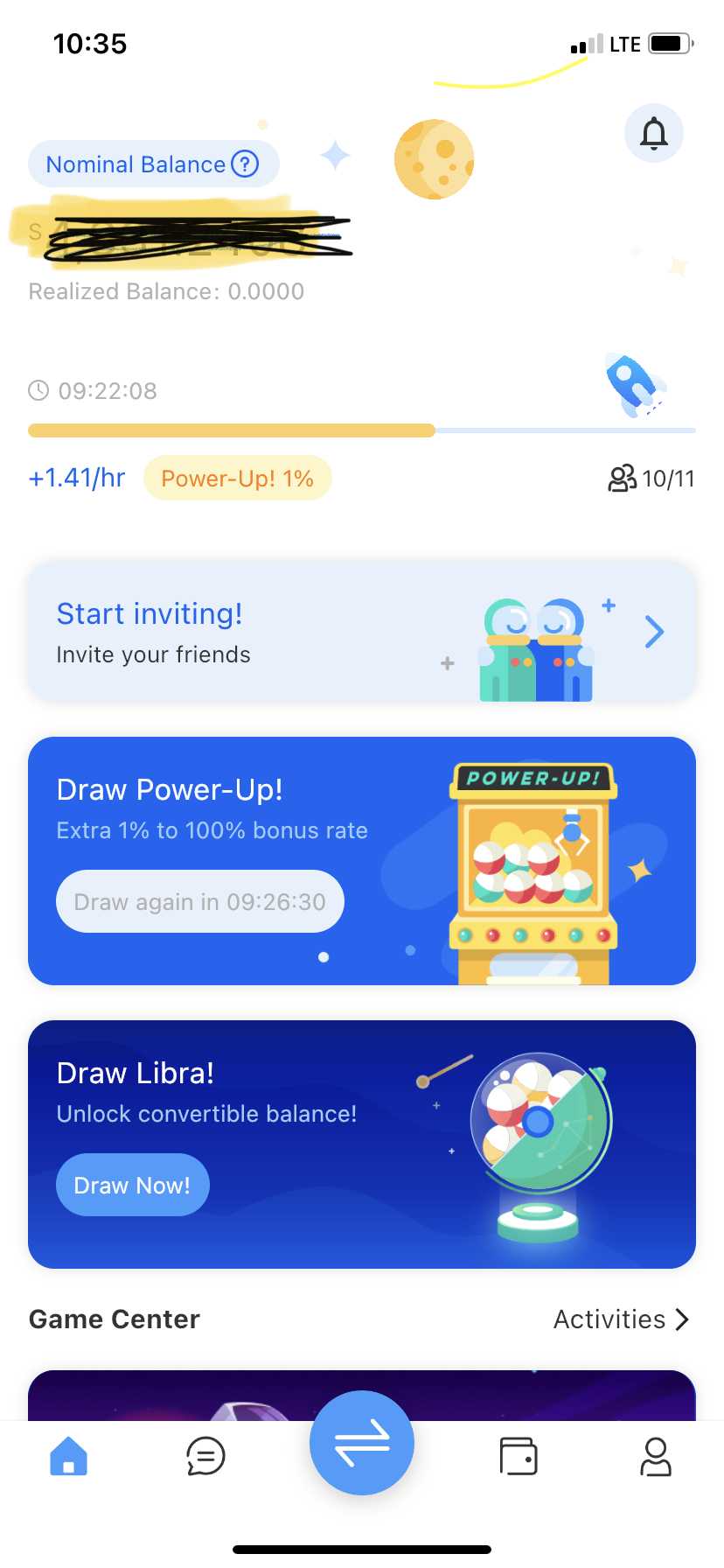Tap the center exchange arrows button

coord(362,1443)
